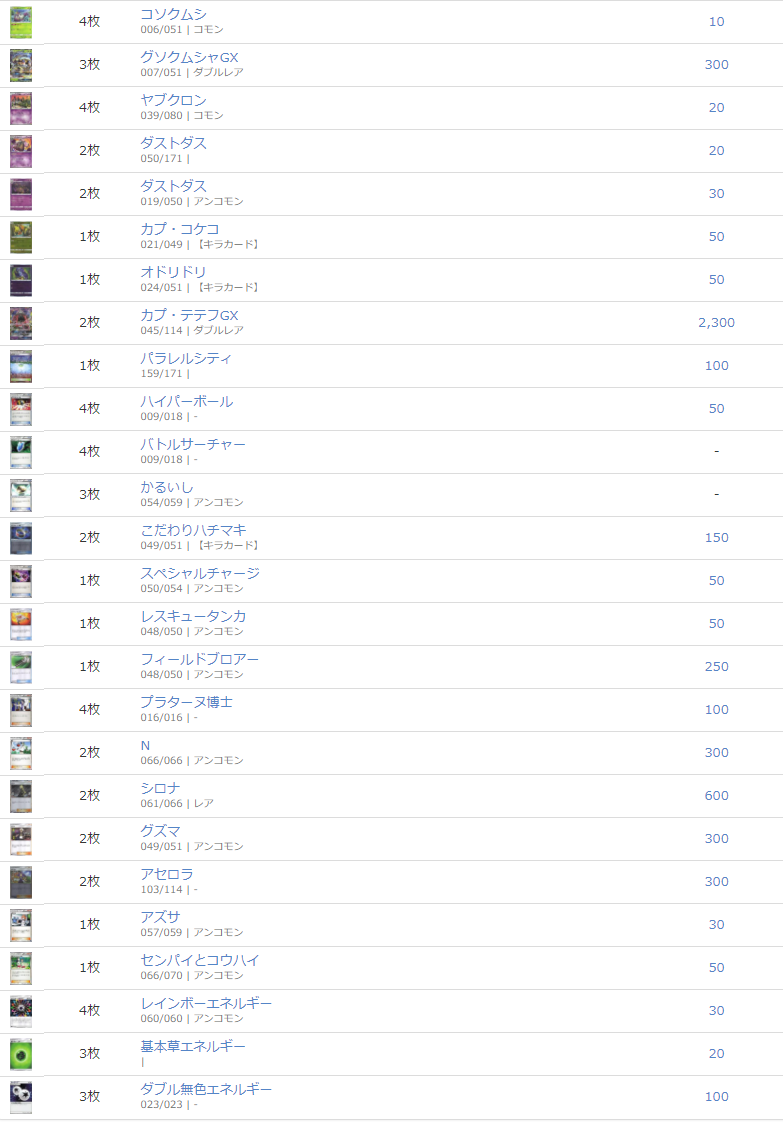Open the ダブル無色エネルギー card page
Viewport: 783px width, 1129px height.
coord(206,1089)
